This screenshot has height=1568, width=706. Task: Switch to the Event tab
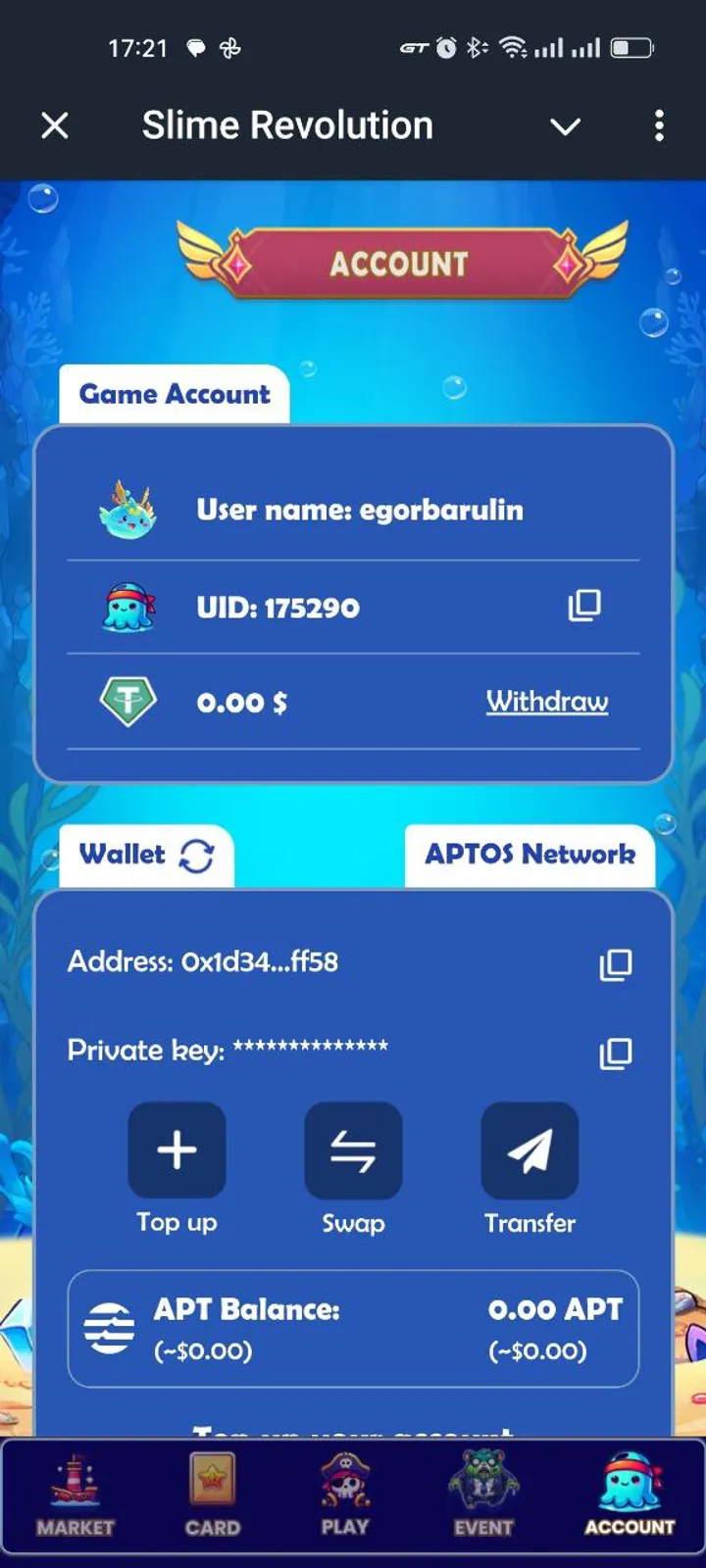pos(483,1495)
